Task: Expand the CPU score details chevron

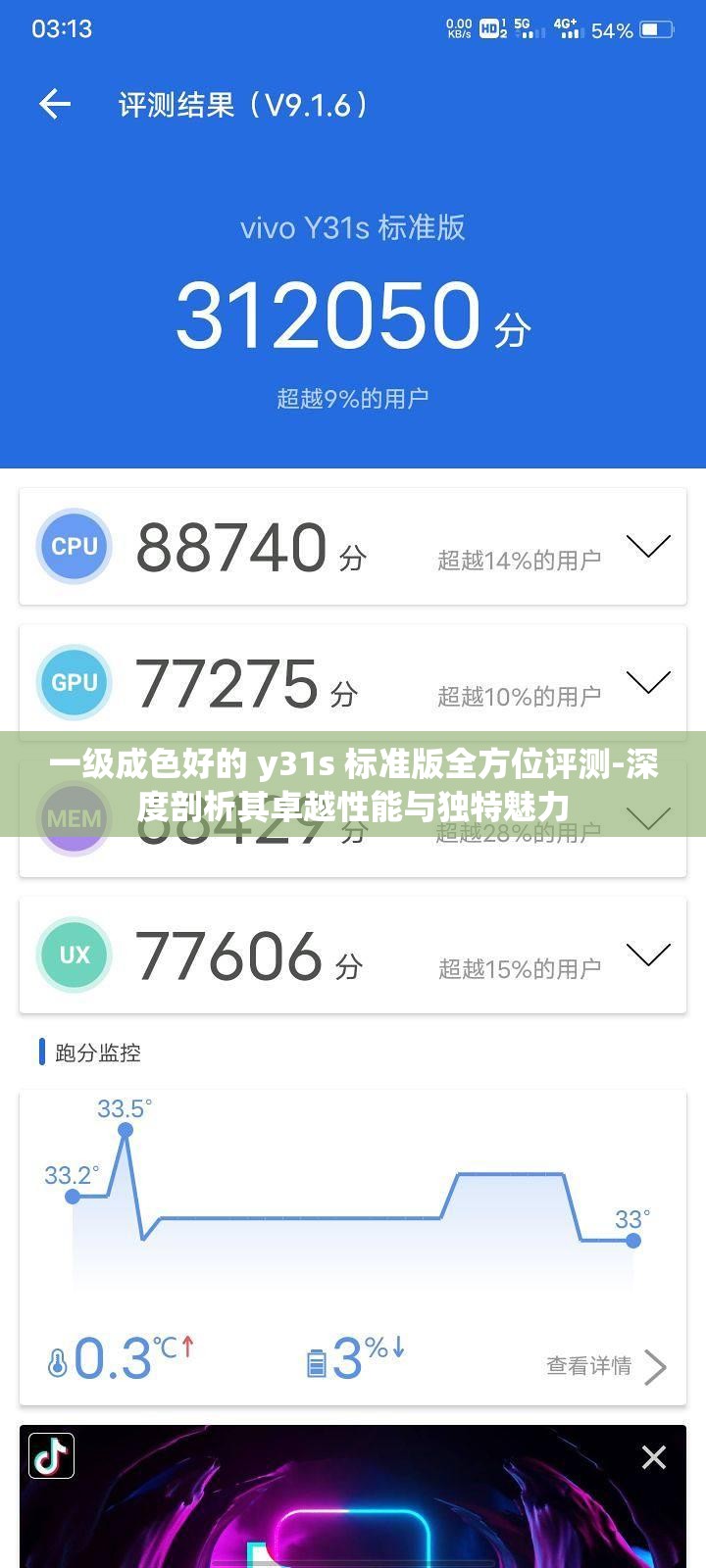Action: [646, 546]
